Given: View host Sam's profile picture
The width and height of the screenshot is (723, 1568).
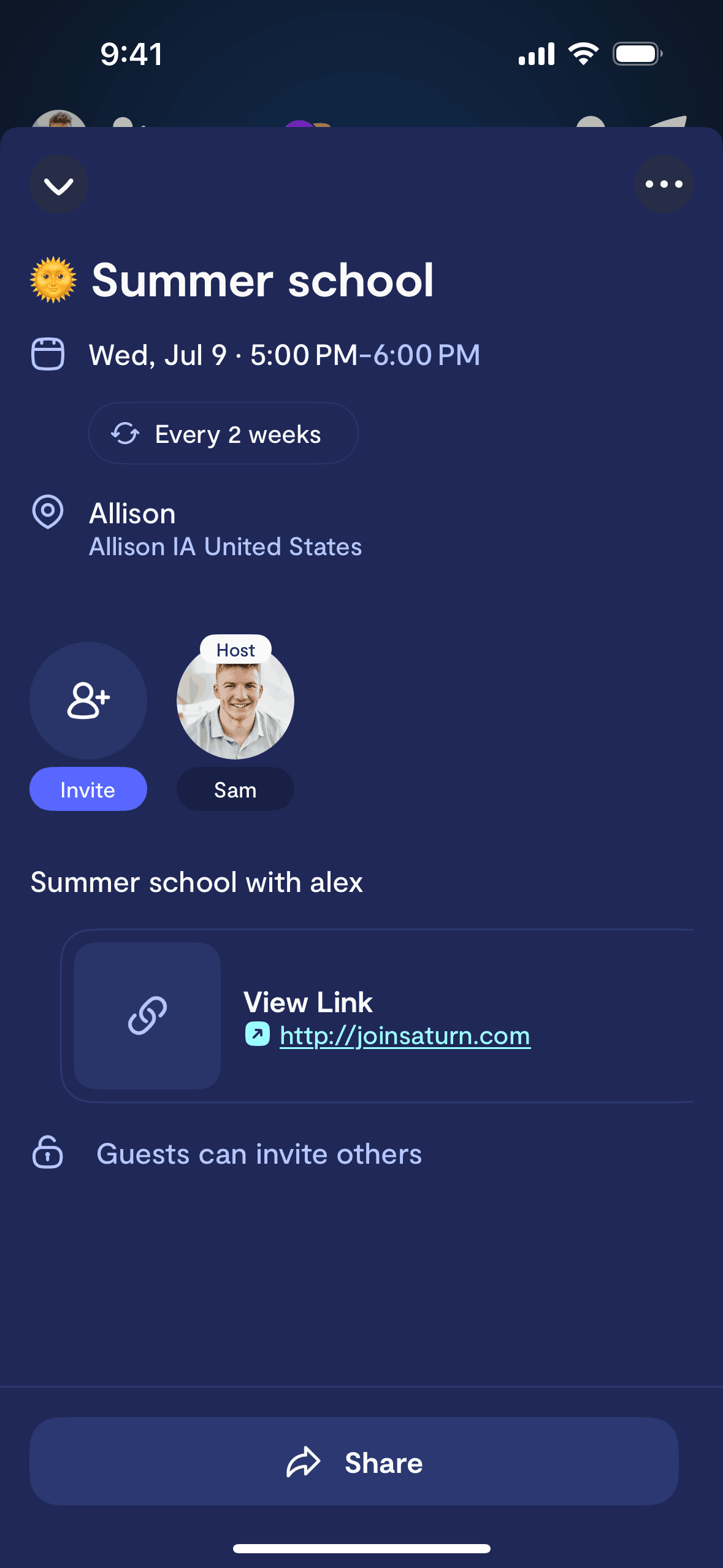Looking at the screenshot, I should click(x=235, y=702).
